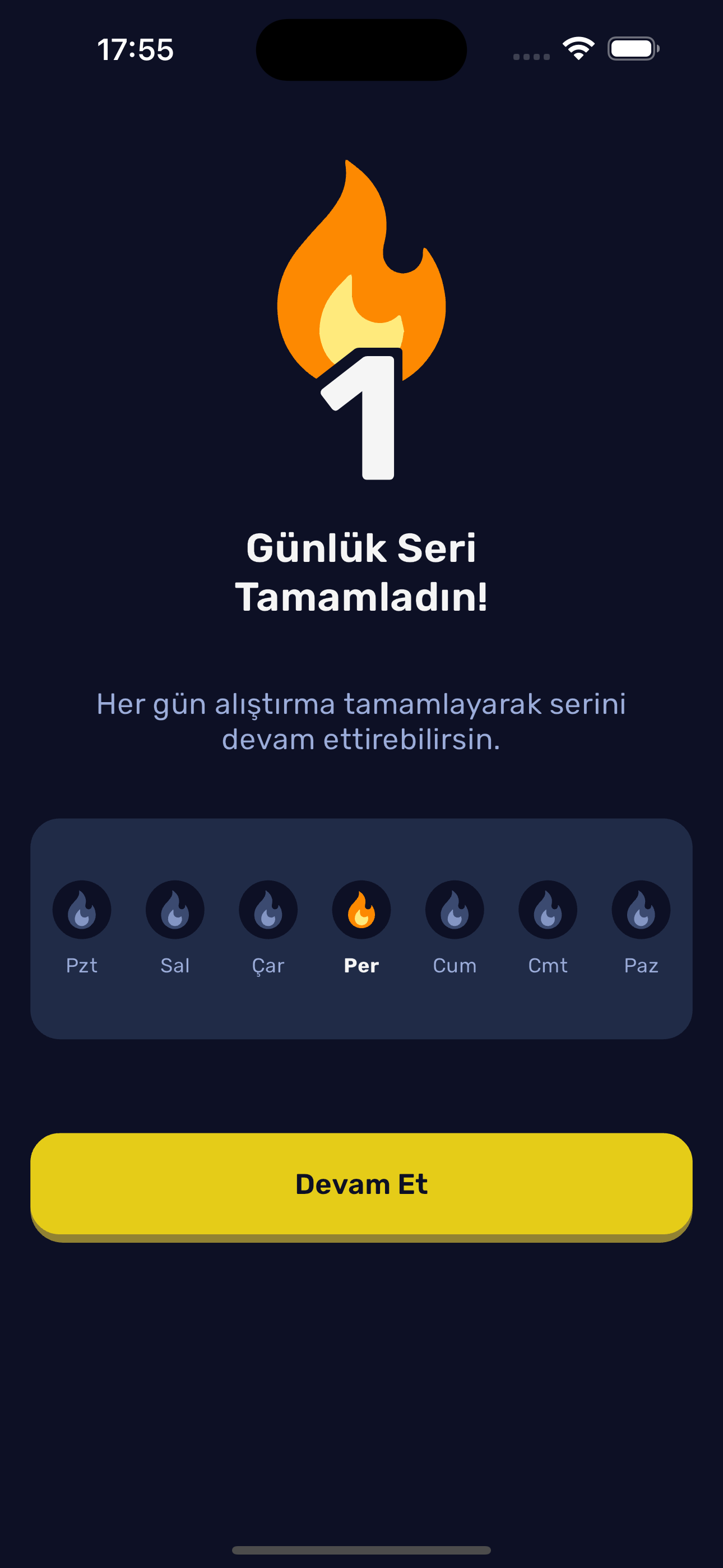The width and height of the screenshot is (723, 1568).
Task: Tap the highlighted orange flame for Per
Action: (361, 909)
